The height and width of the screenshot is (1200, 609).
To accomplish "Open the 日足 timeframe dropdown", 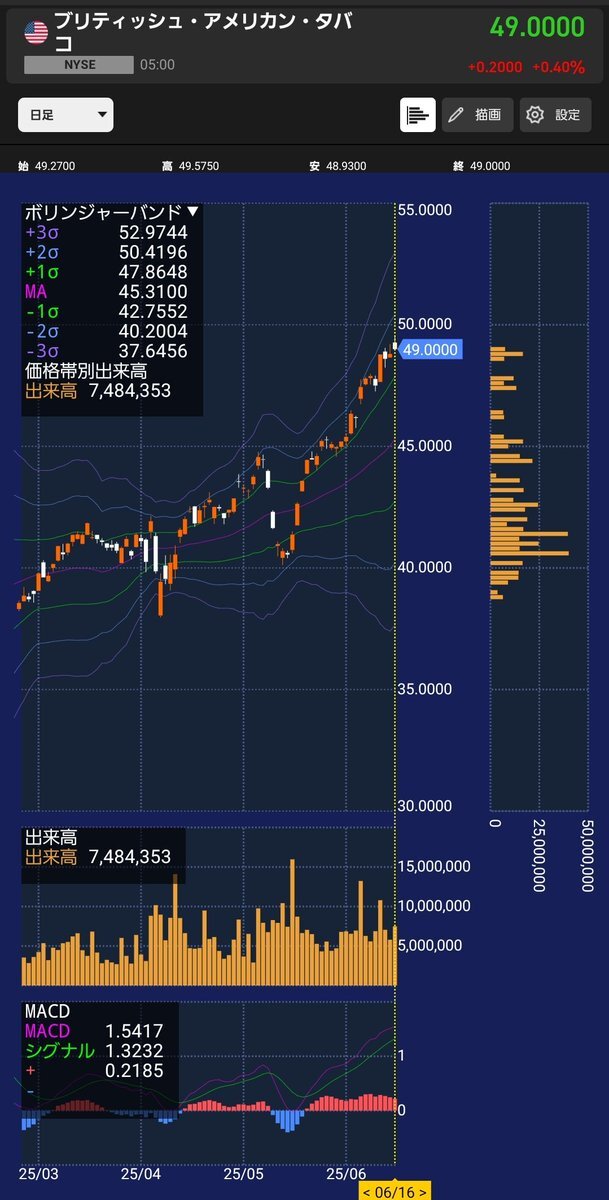I will click(65, 115).
